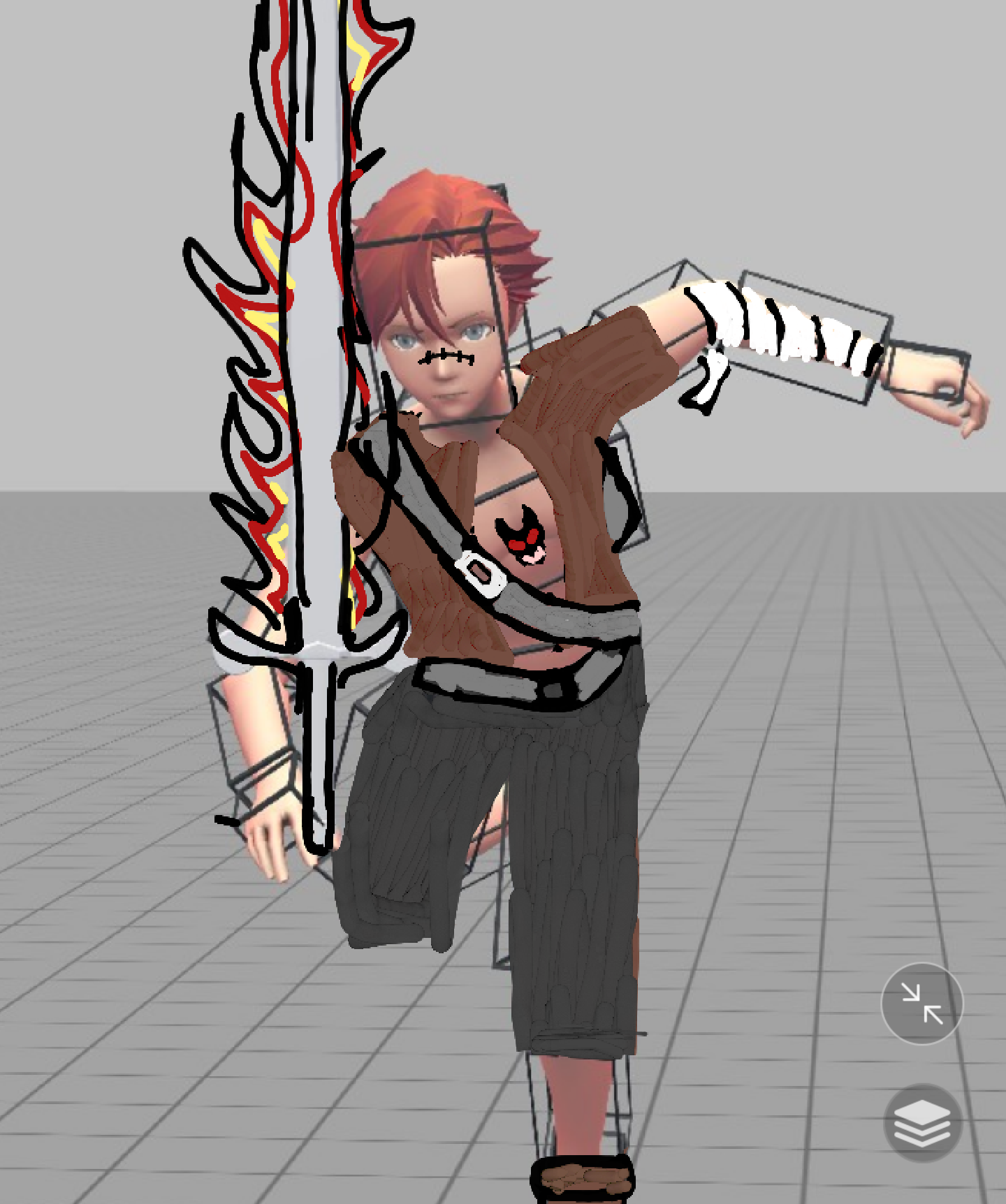1006x1204 pixels.
Task: Tap the exit fullscreen arrows button
Action: tap(921, 1003)
